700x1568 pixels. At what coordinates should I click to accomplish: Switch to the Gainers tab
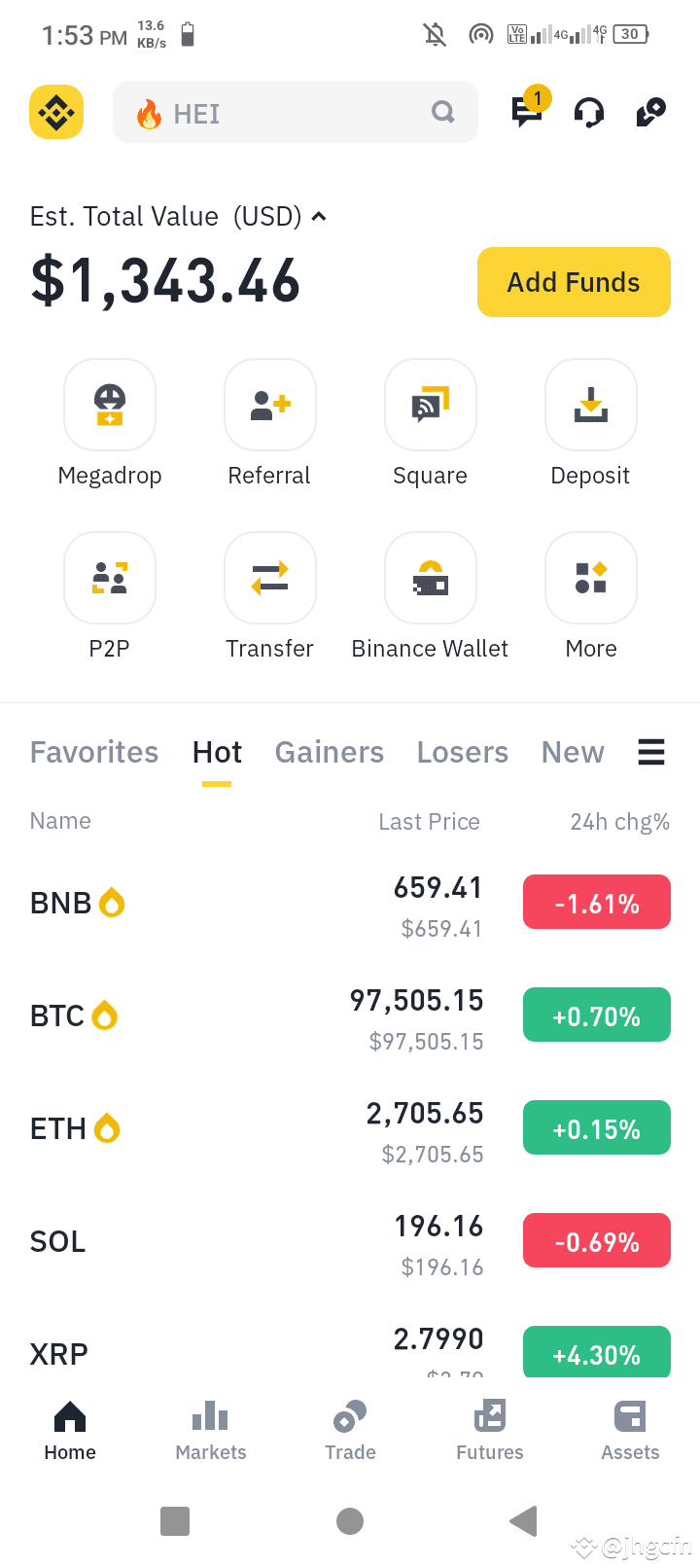click(329, 751)
